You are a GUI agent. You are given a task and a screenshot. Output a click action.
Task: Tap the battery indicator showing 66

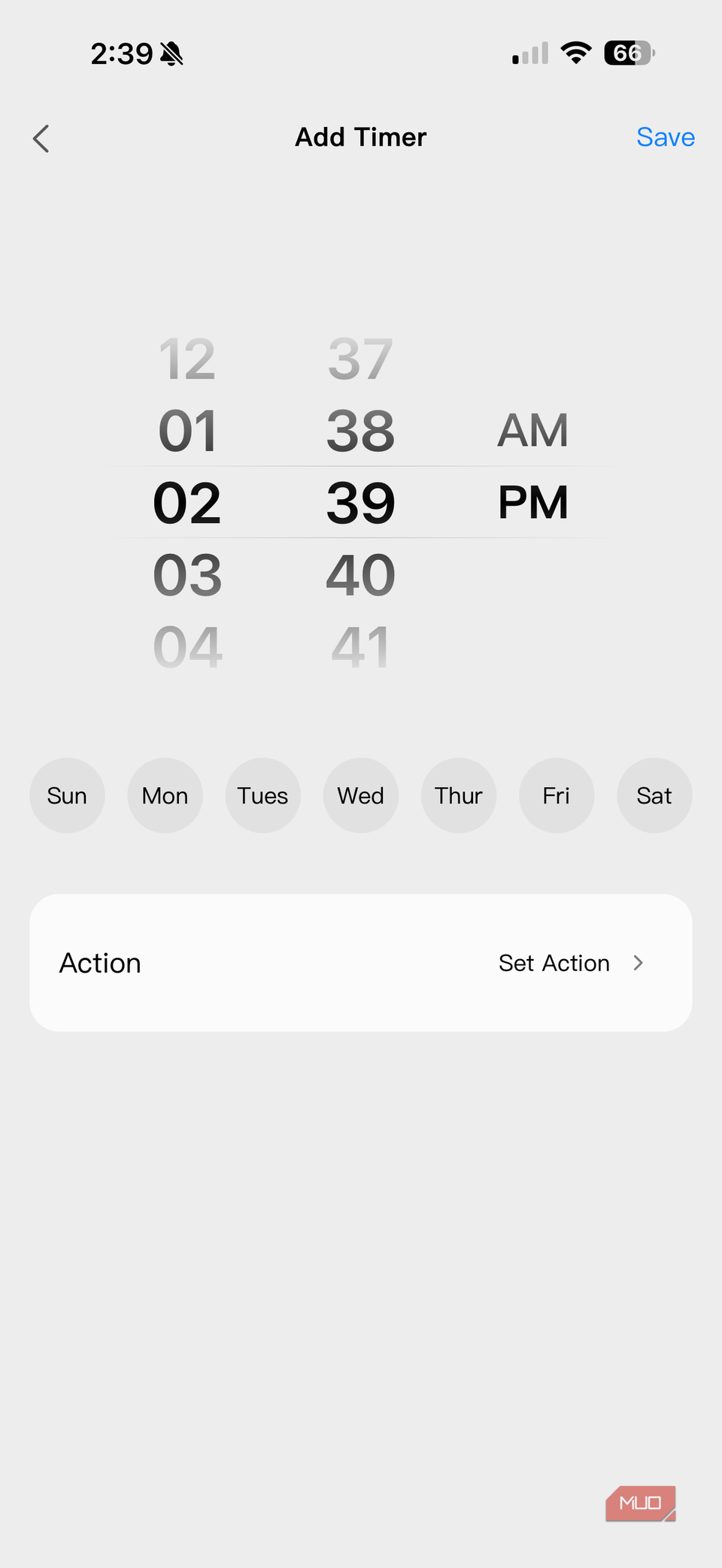pyautogui.click(x=628, y=53)
